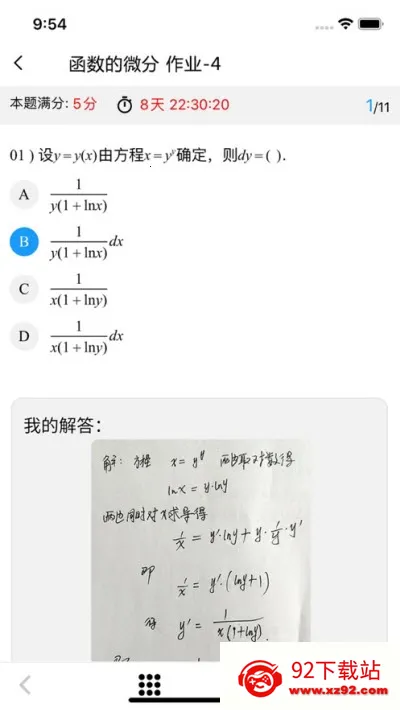Open the handwritten solution photo
Viewport: 400px width, 710px height.
201,550
